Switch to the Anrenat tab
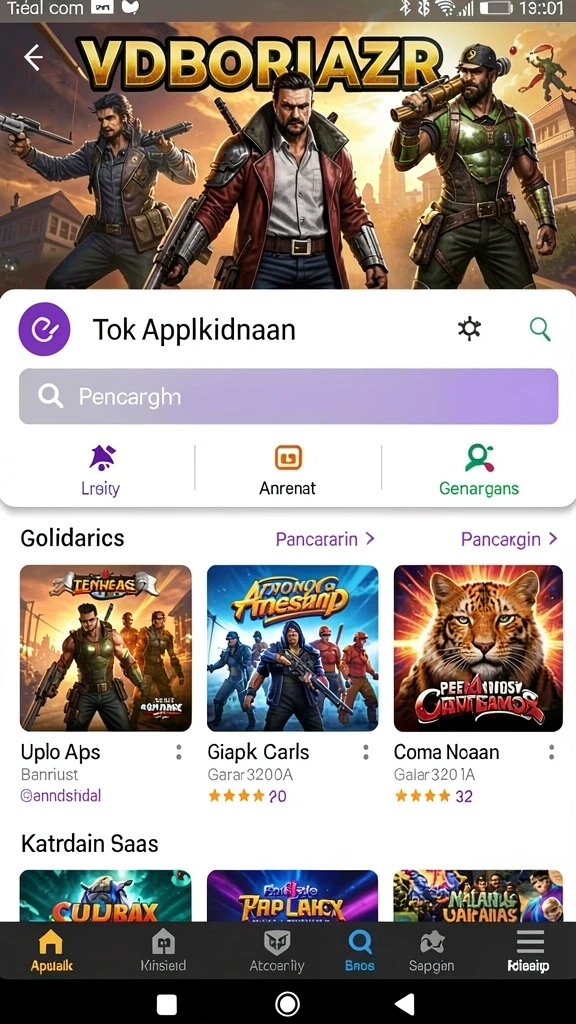This screenshot has width=576, height=1024. [x=288, y=470]
